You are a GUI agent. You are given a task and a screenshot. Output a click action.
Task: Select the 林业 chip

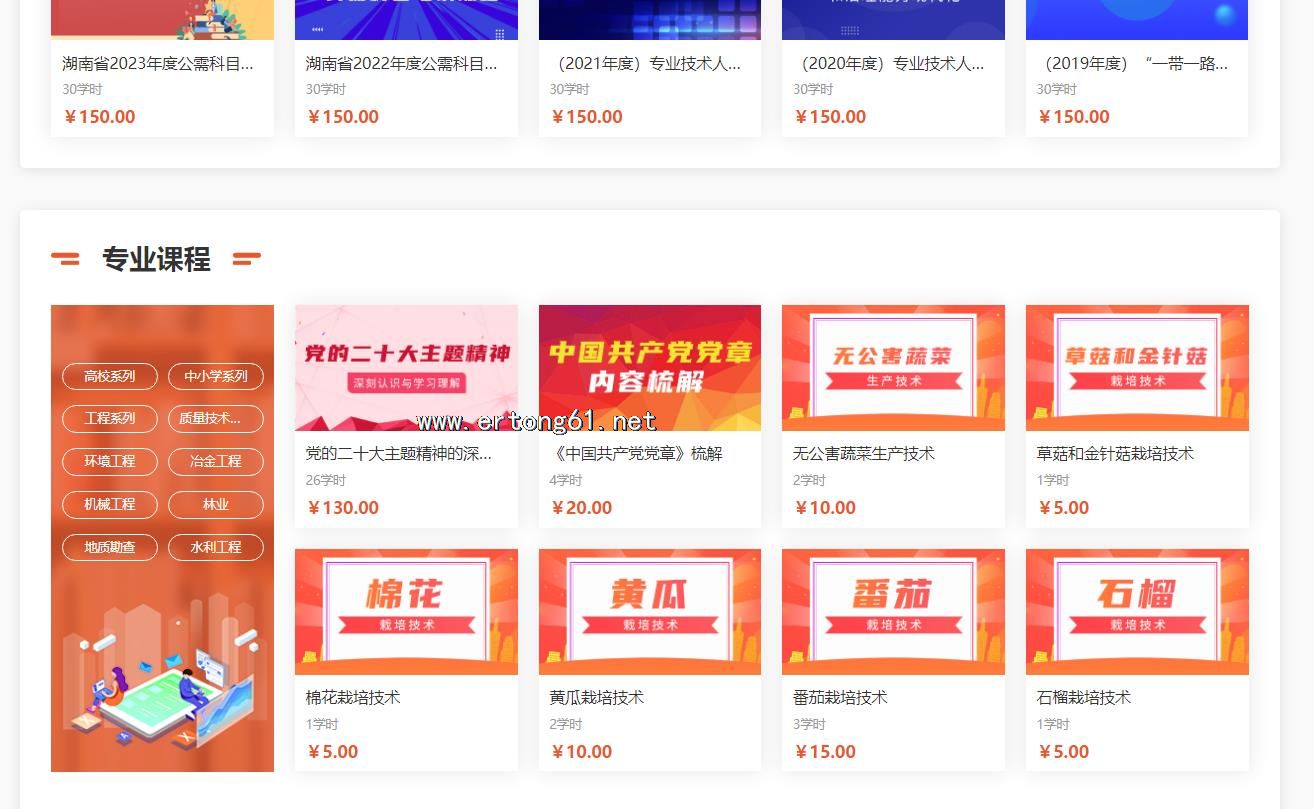click(216, 504)
